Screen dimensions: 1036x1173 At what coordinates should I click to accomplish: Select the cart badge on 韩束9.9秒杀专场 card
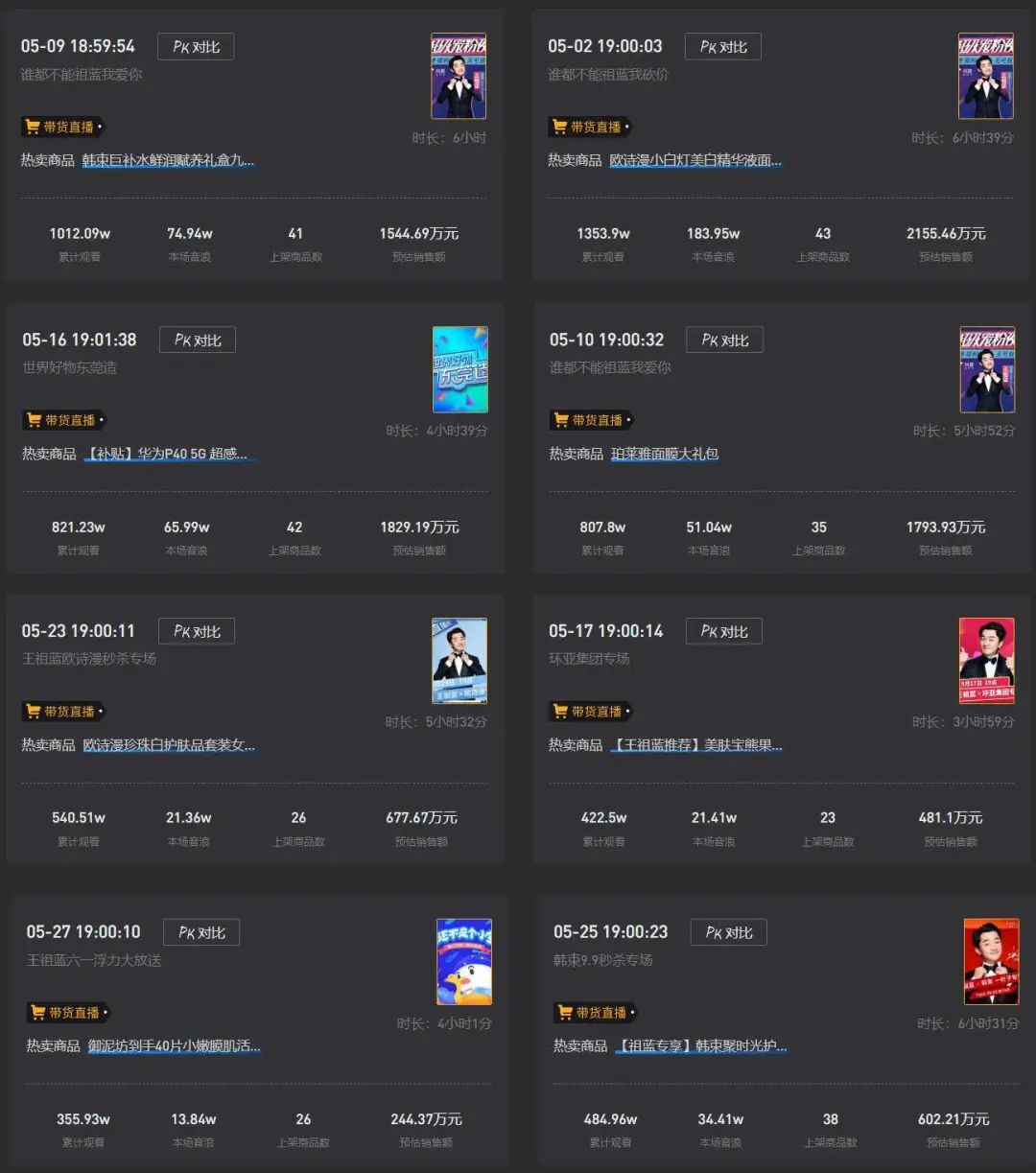(594, 1012)
